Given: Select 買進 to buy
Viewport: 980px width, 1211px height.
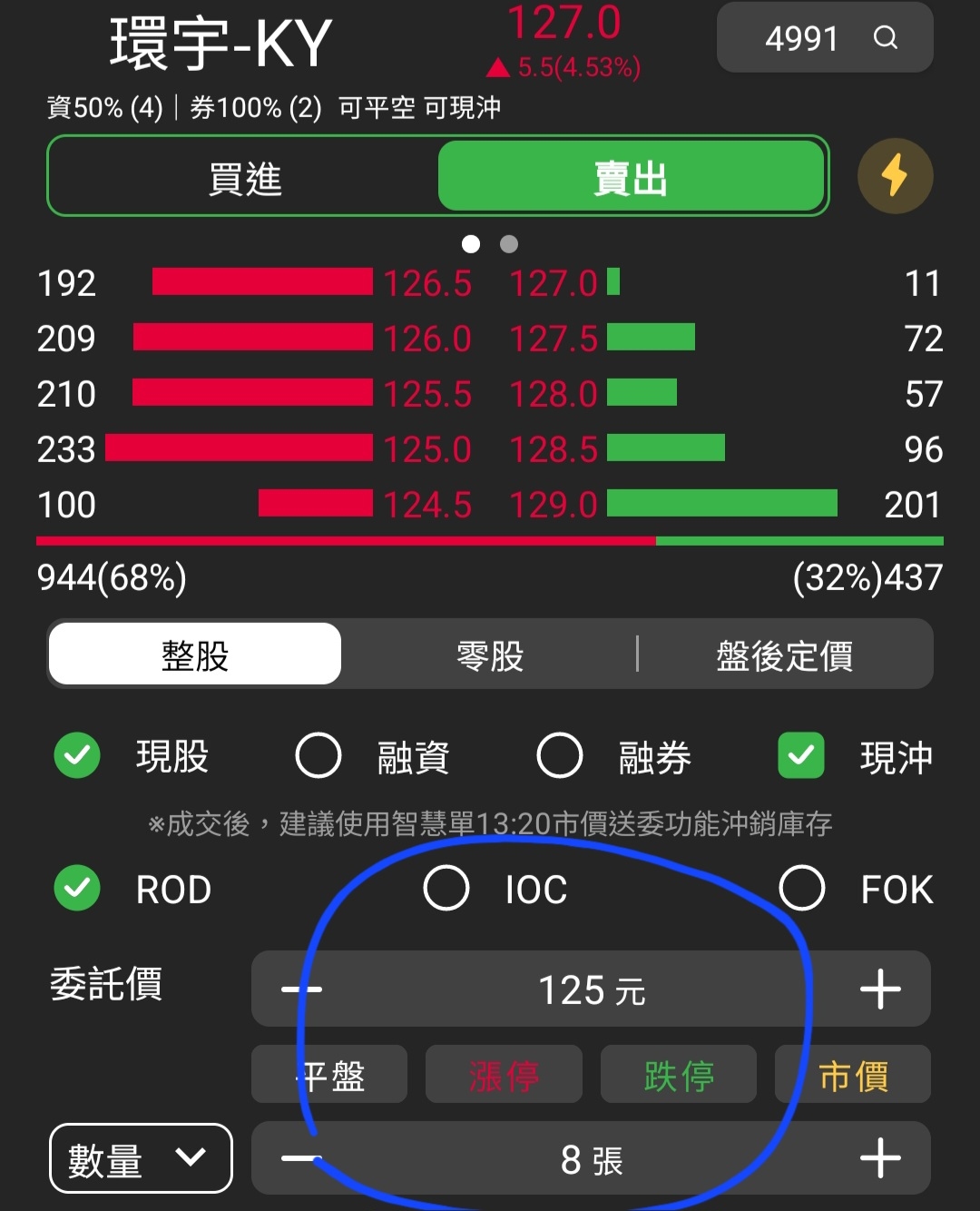Looking at the screenshot, I should 243,178.
